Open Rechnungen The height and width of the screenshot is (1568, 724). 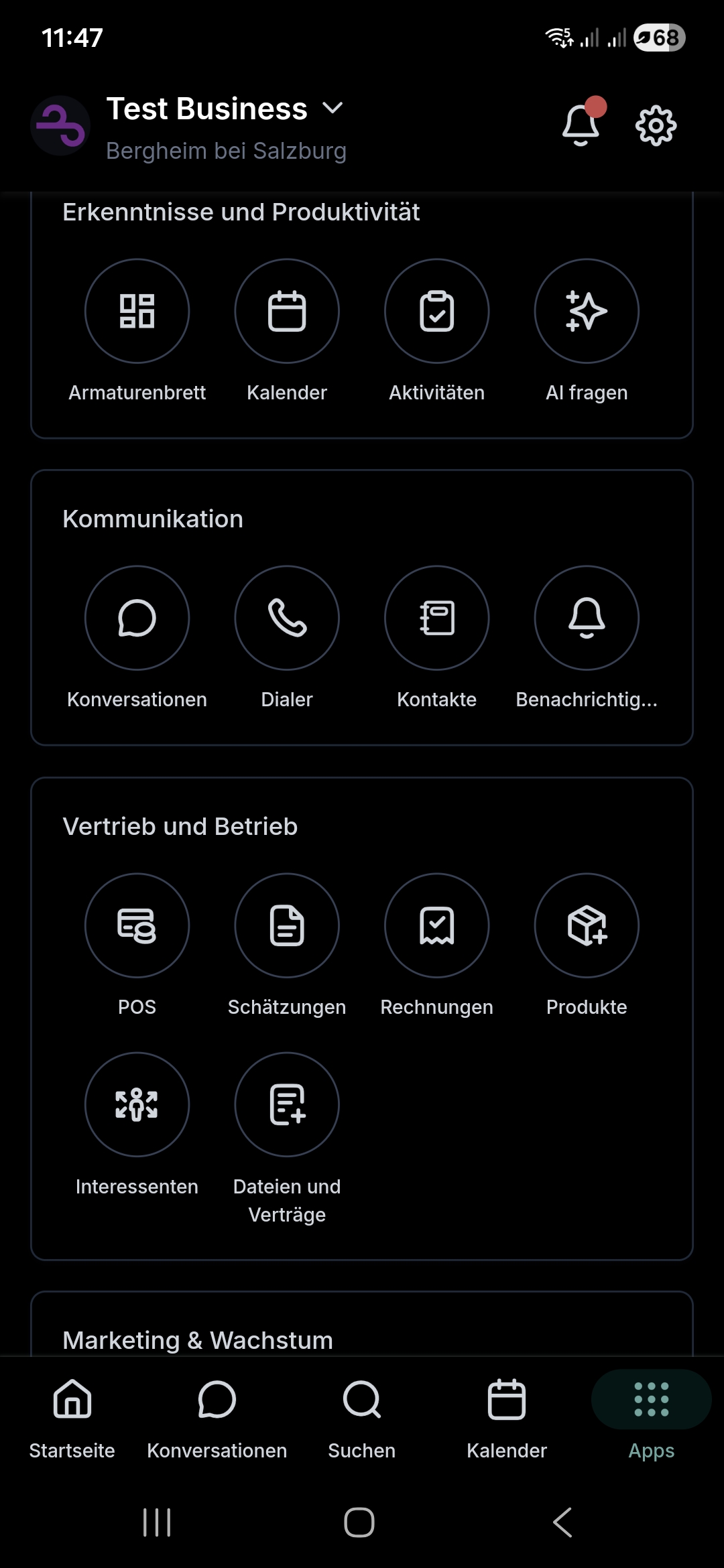pyautogui.click(x=436, y=925)
